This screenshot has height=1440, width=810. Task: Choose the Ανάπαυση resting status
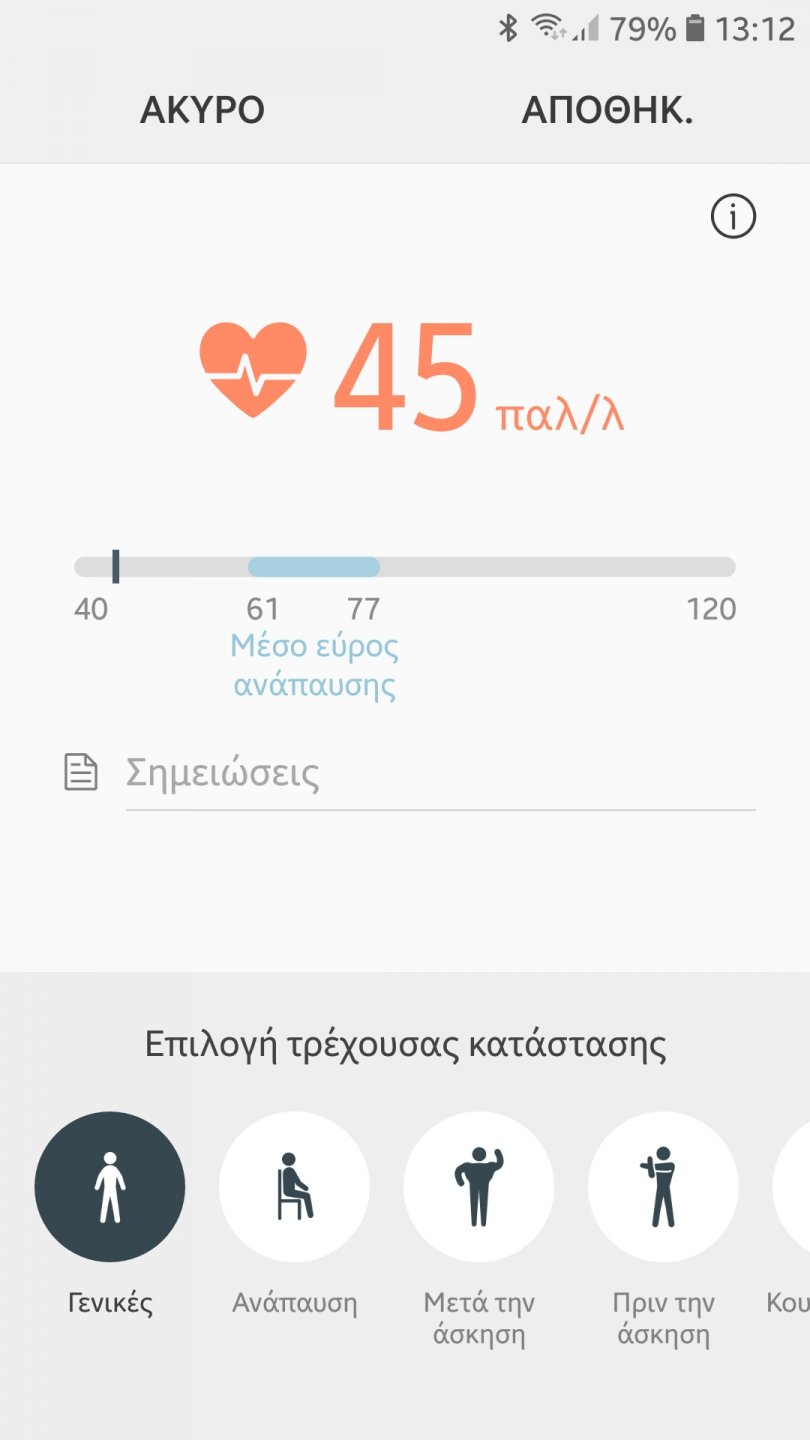294,1187
